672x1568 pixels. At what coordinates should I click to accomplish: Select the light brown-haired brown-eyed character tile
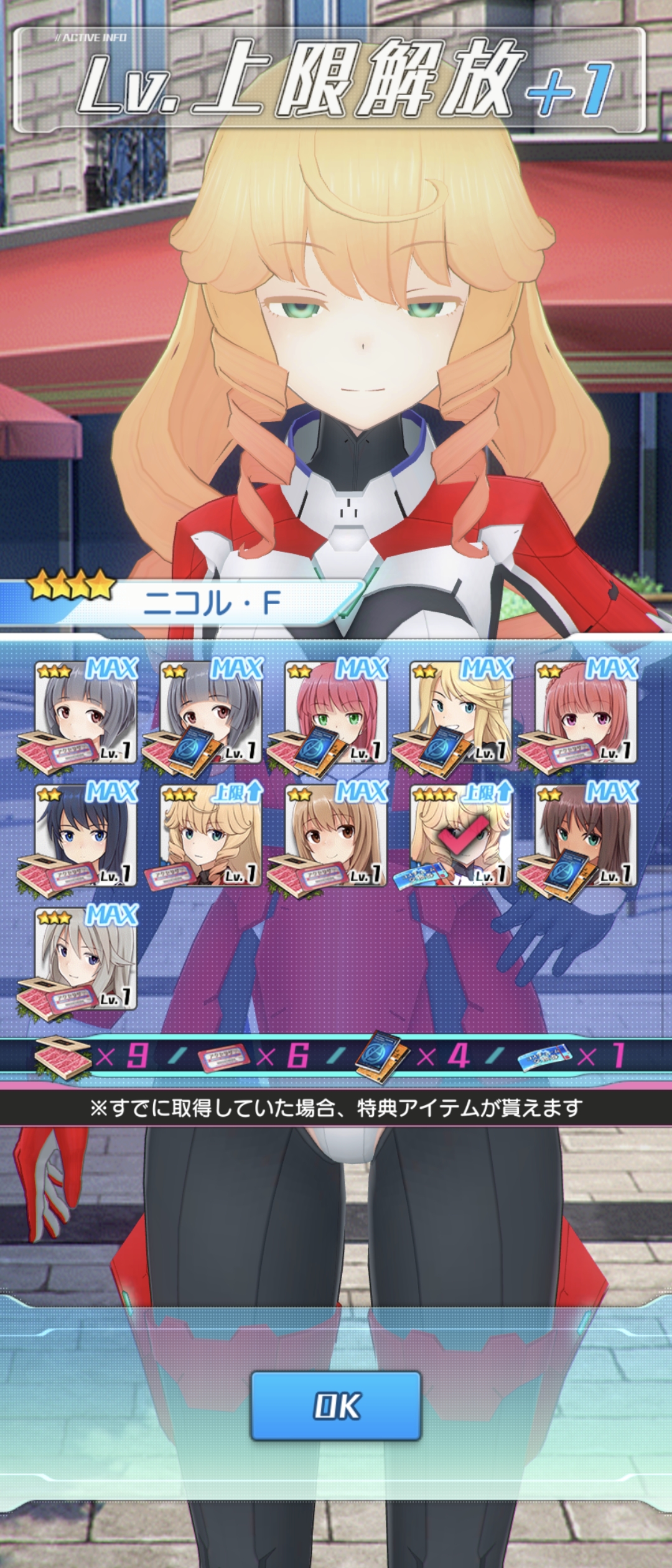(336, 836)
